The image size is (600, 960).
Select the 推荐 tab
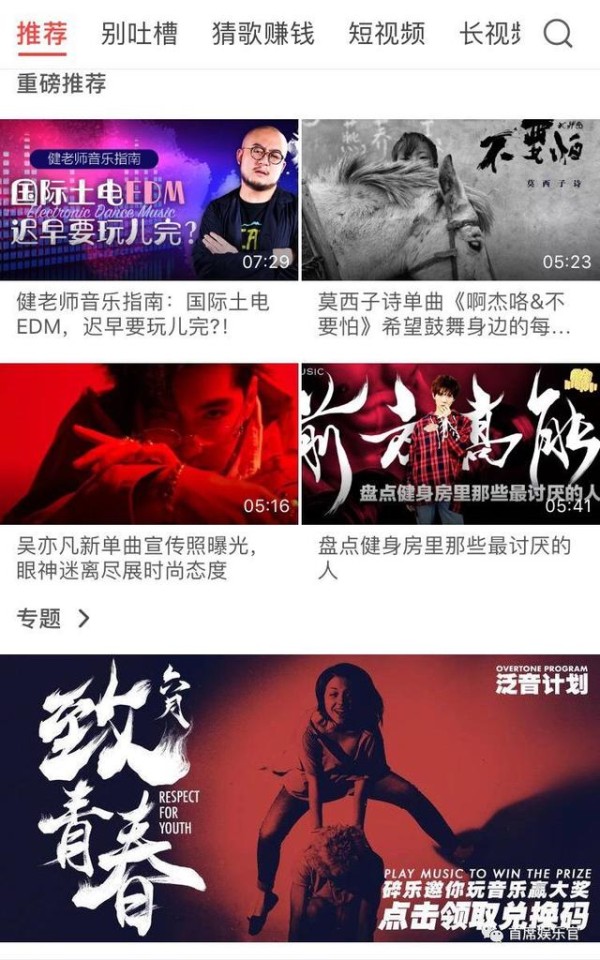click(42, 34)
